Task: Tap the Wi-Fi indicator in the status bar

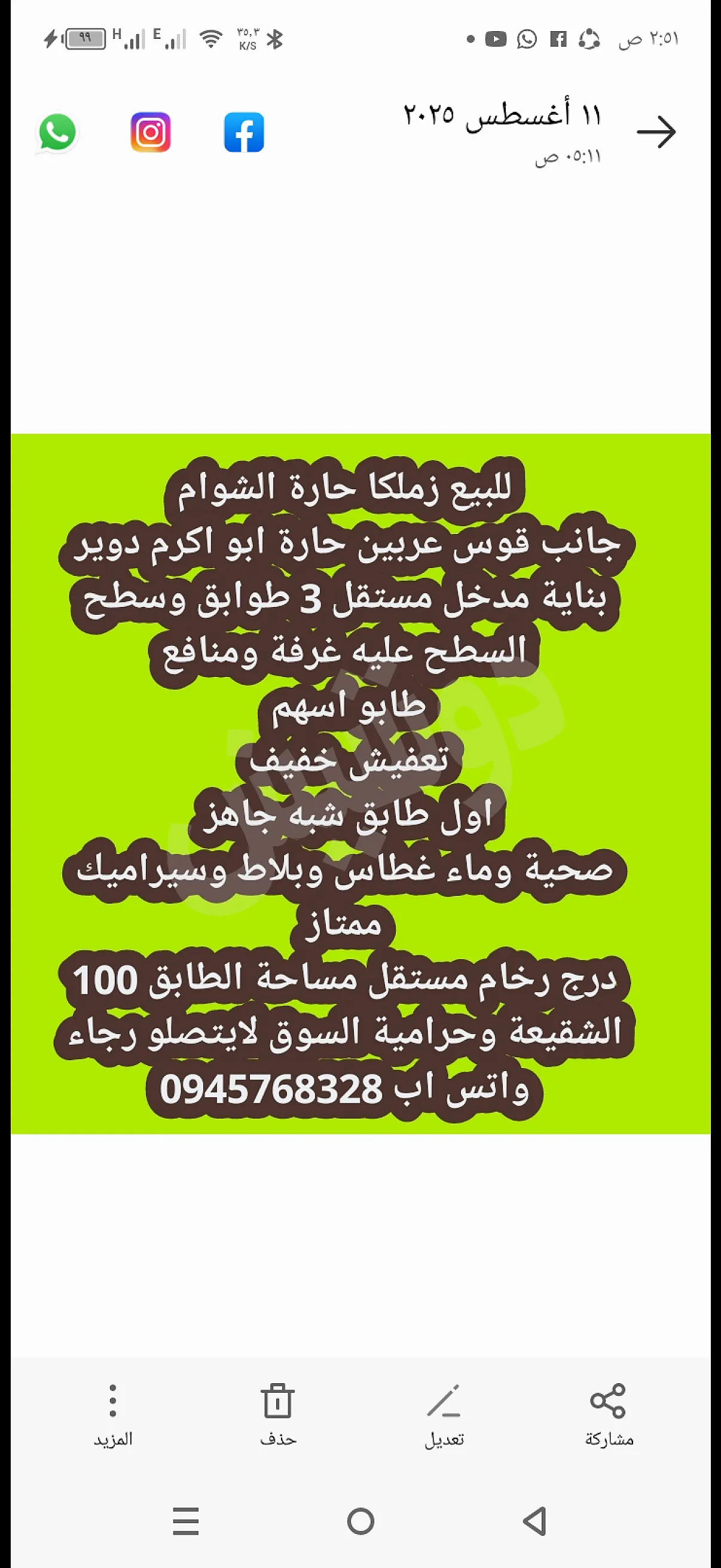Action: (211, 38)
